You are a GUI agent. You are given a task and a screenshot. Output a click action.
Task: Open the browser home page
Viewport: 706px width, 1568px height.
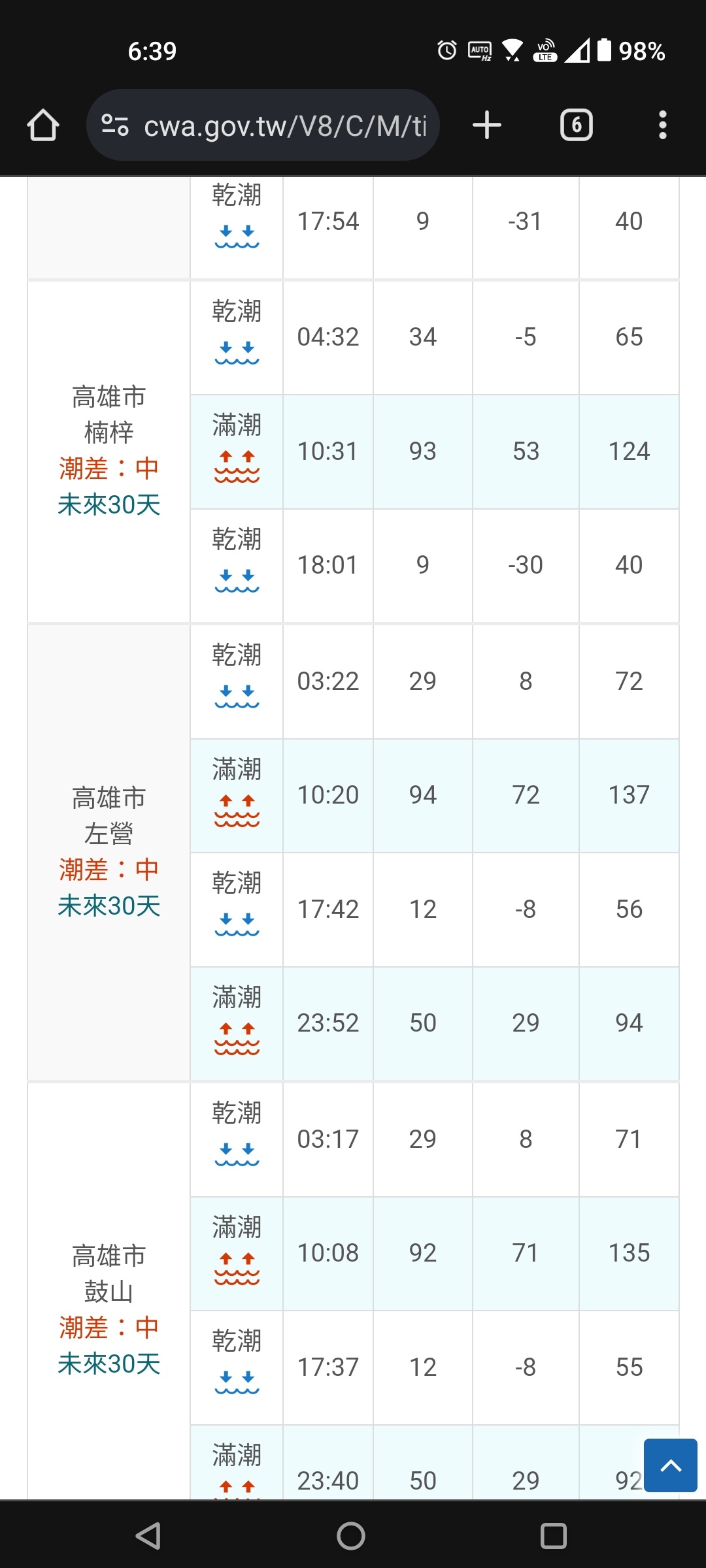(x=43, y=125)
